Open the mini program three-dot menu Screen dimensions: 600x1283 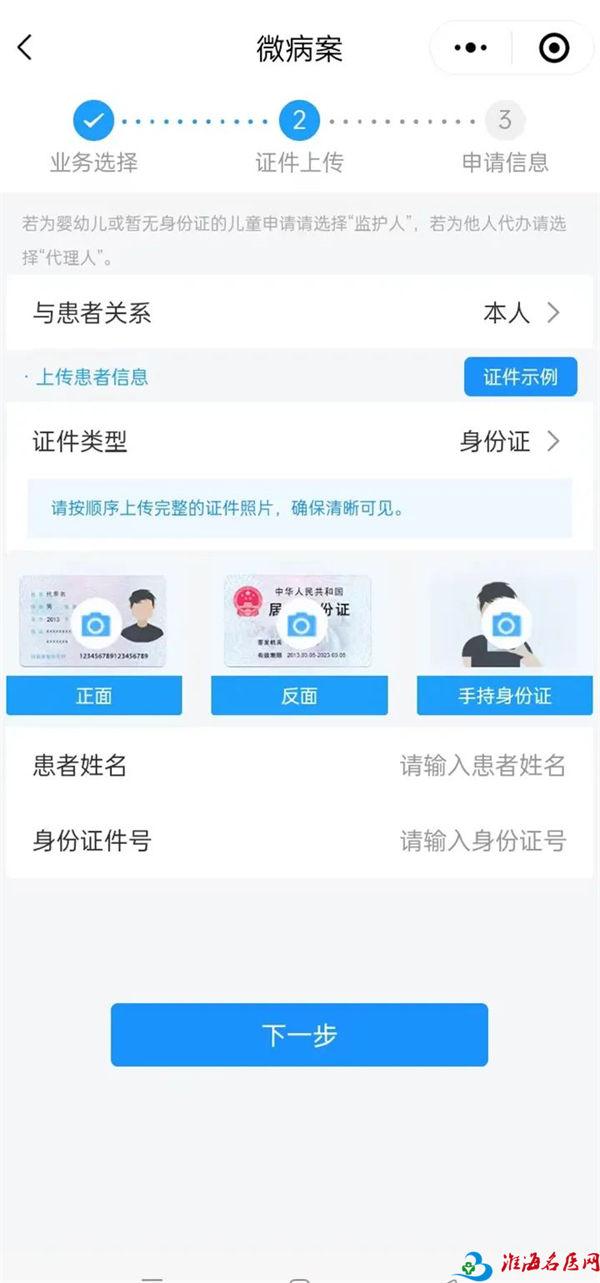(x=470, y=47)
